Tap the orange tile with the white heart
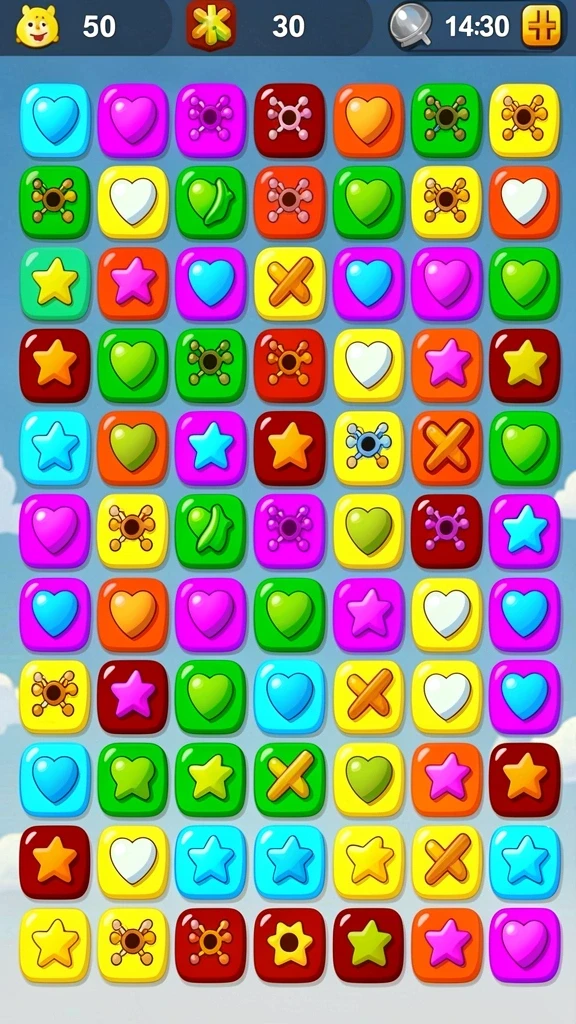The width and height of the screenshot is (576, 1024). (x=524, y=202)
